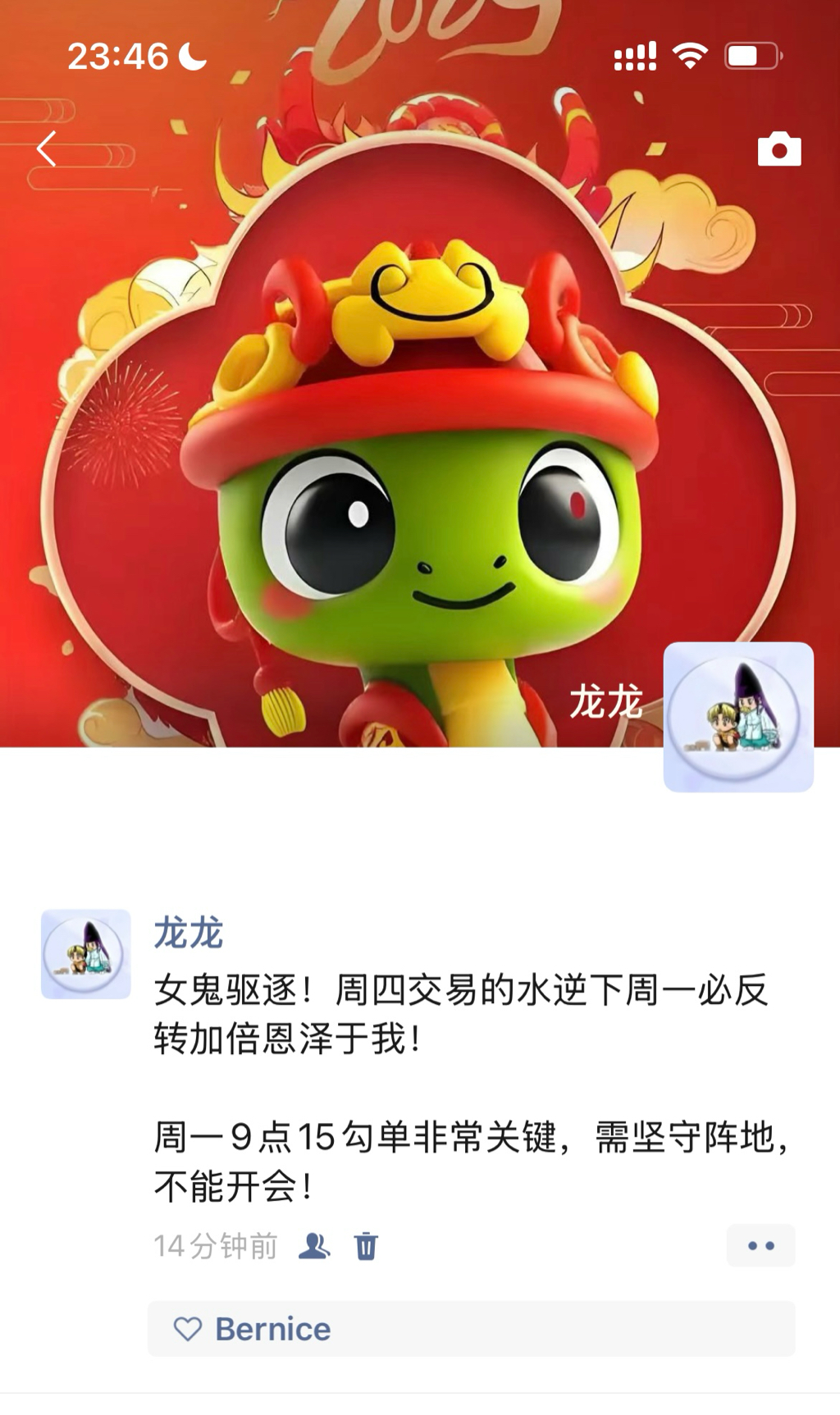This screenshot has height=1415, width=840.
Task: Delete the post with the trash icon
Action: coord(366,1246)
